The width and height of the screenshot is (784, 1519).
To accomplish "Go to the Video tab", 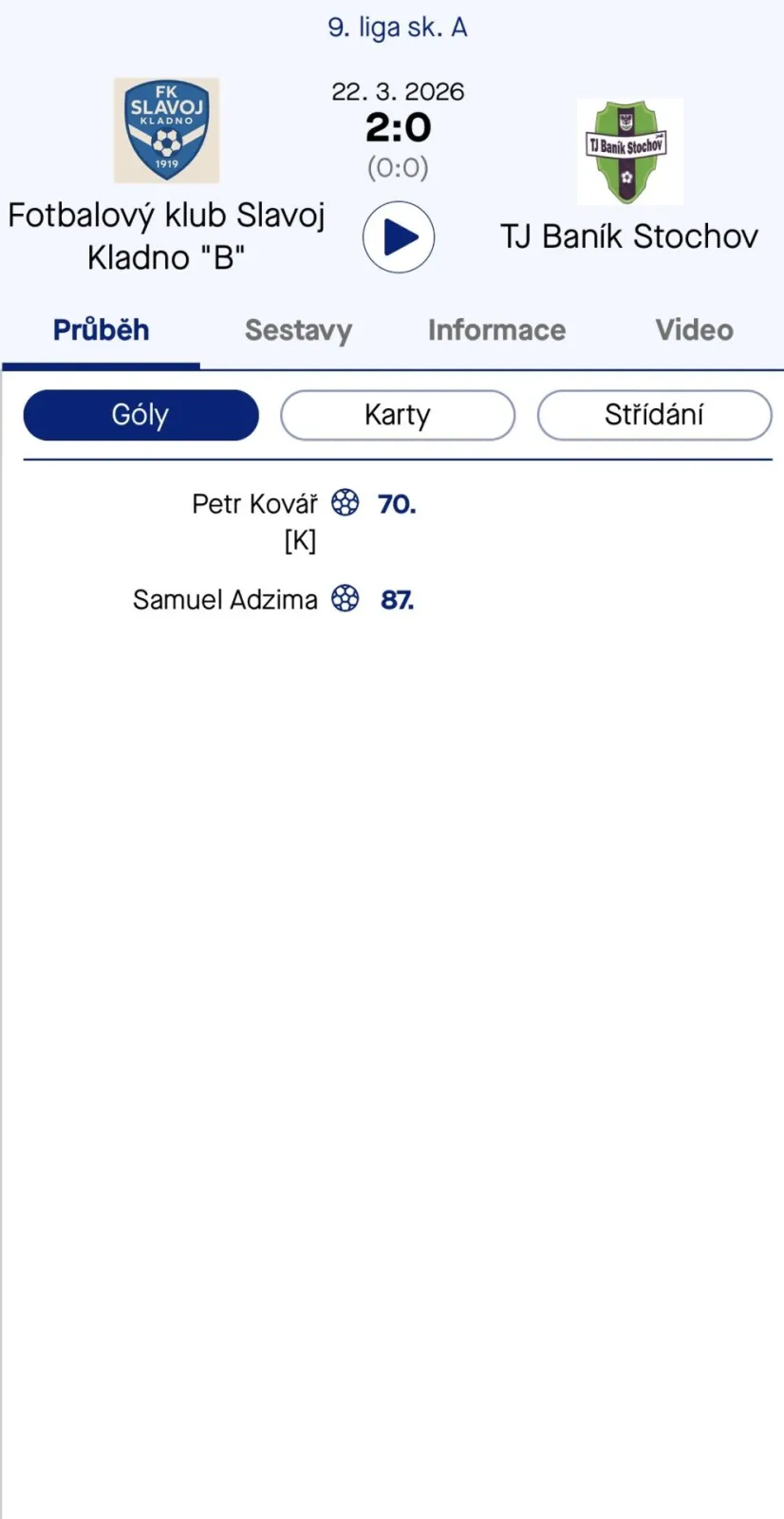I will coord(694,330).
